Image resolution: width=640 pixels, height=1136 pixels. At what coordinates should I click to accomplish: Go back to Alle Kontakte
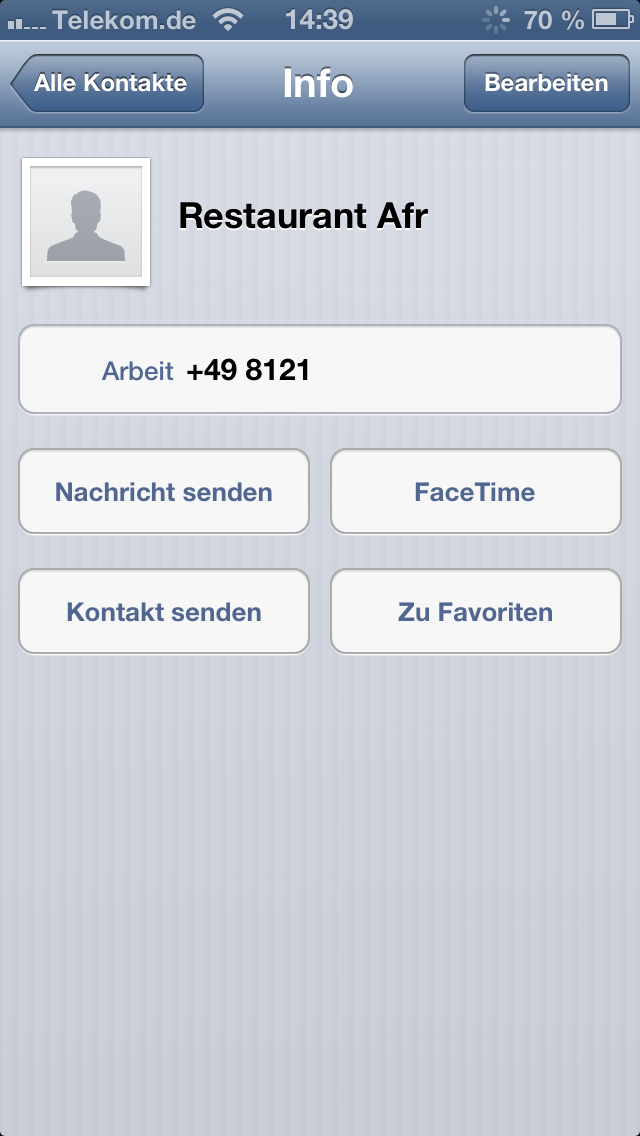click(108, 83)
